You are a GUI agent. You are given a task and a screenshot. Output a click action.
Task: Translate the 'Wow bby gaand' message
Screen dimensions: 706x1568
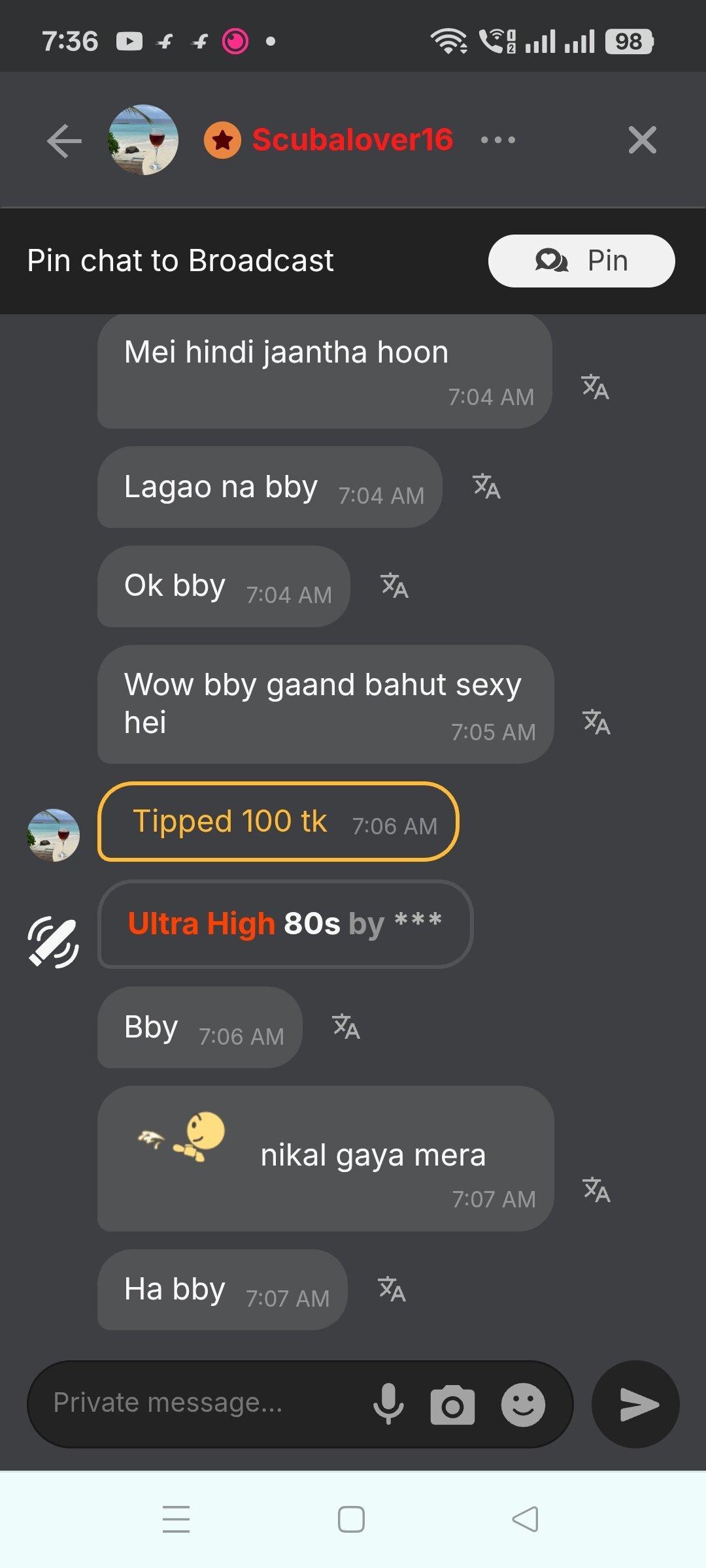tap(596, 723)
